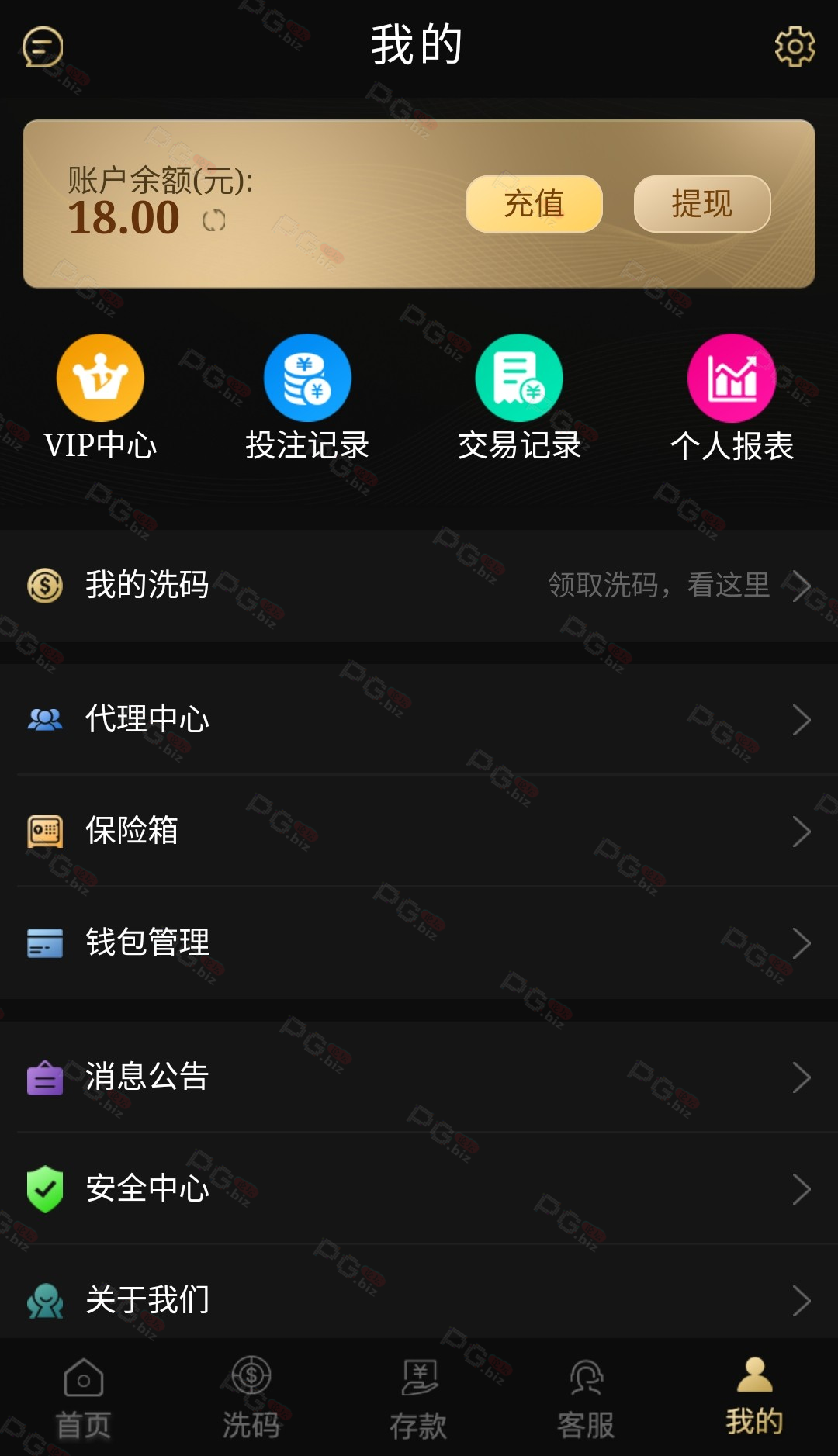The width and height of the screenshot is (838, 1456).
Task: Switch to the 洗码 tab
Action: (251, 1399)
